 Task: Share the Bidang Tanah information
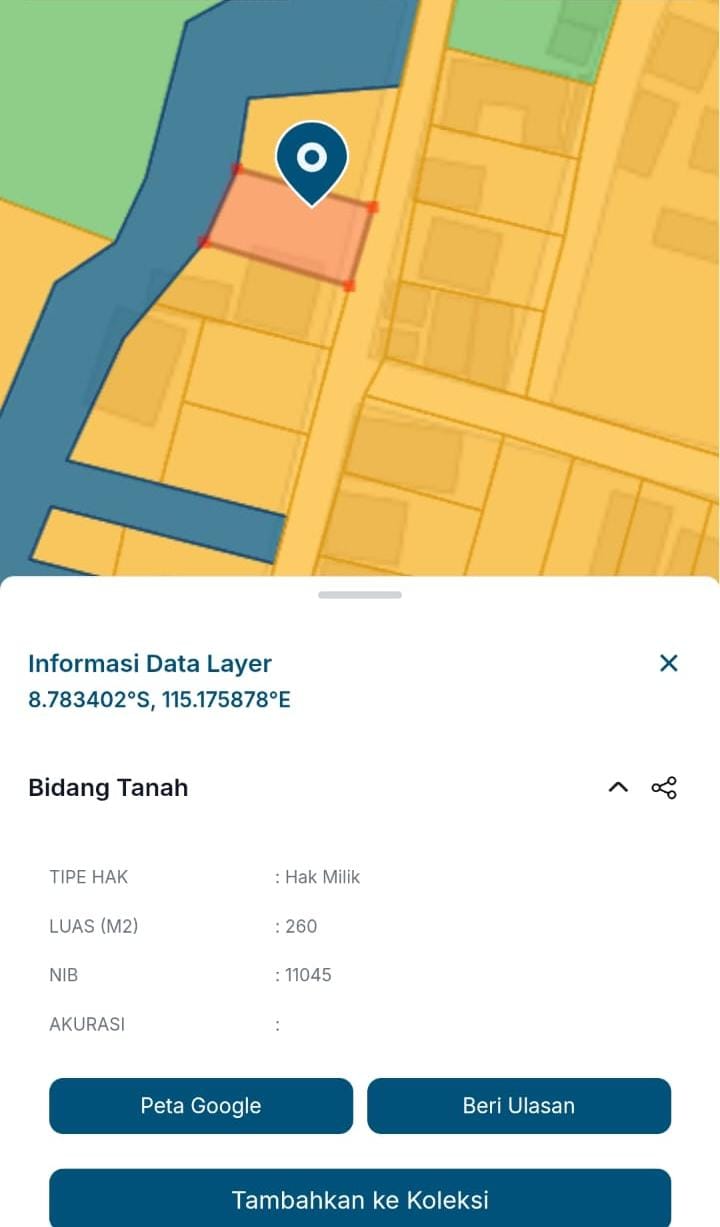[664, 787]
